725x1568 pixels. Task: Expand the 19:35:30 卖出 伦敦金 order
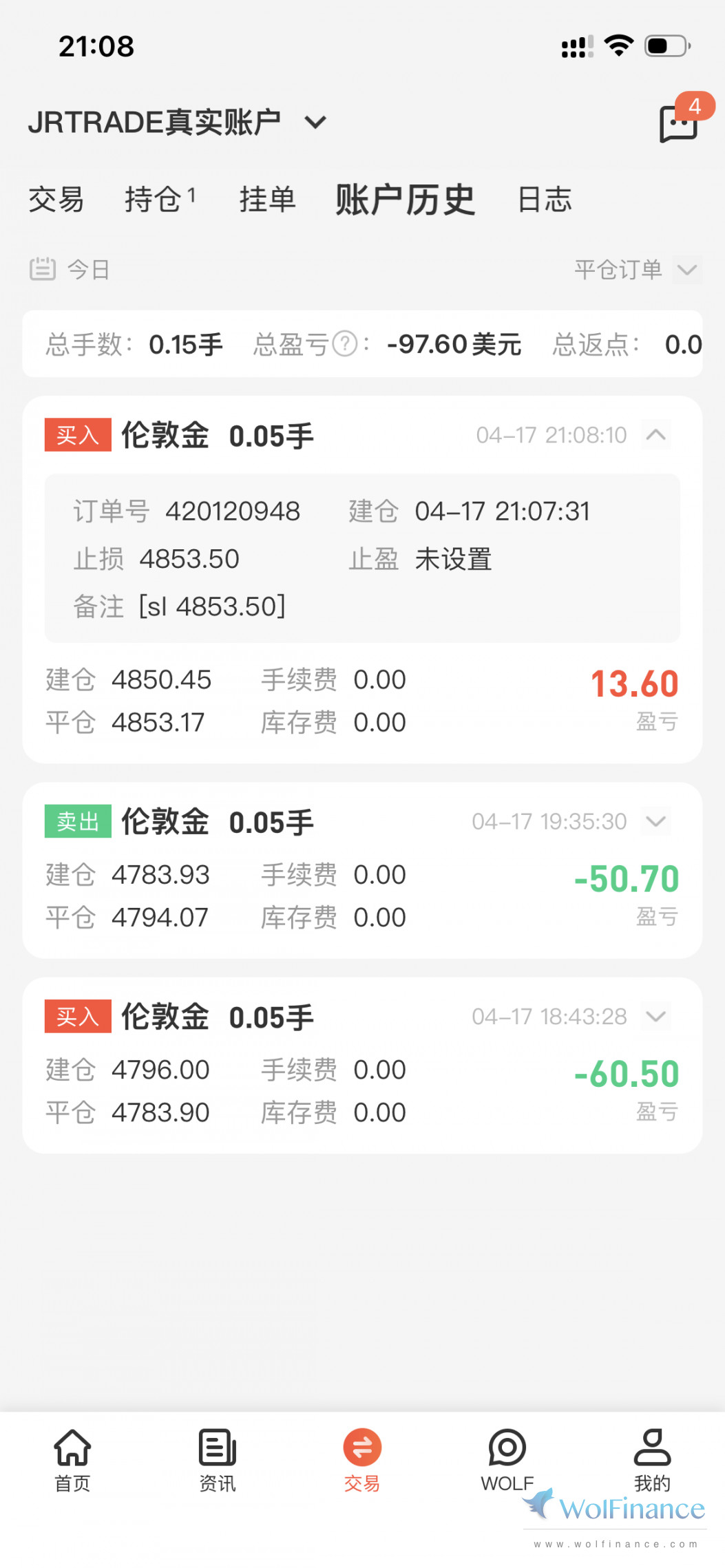(656, 821)
